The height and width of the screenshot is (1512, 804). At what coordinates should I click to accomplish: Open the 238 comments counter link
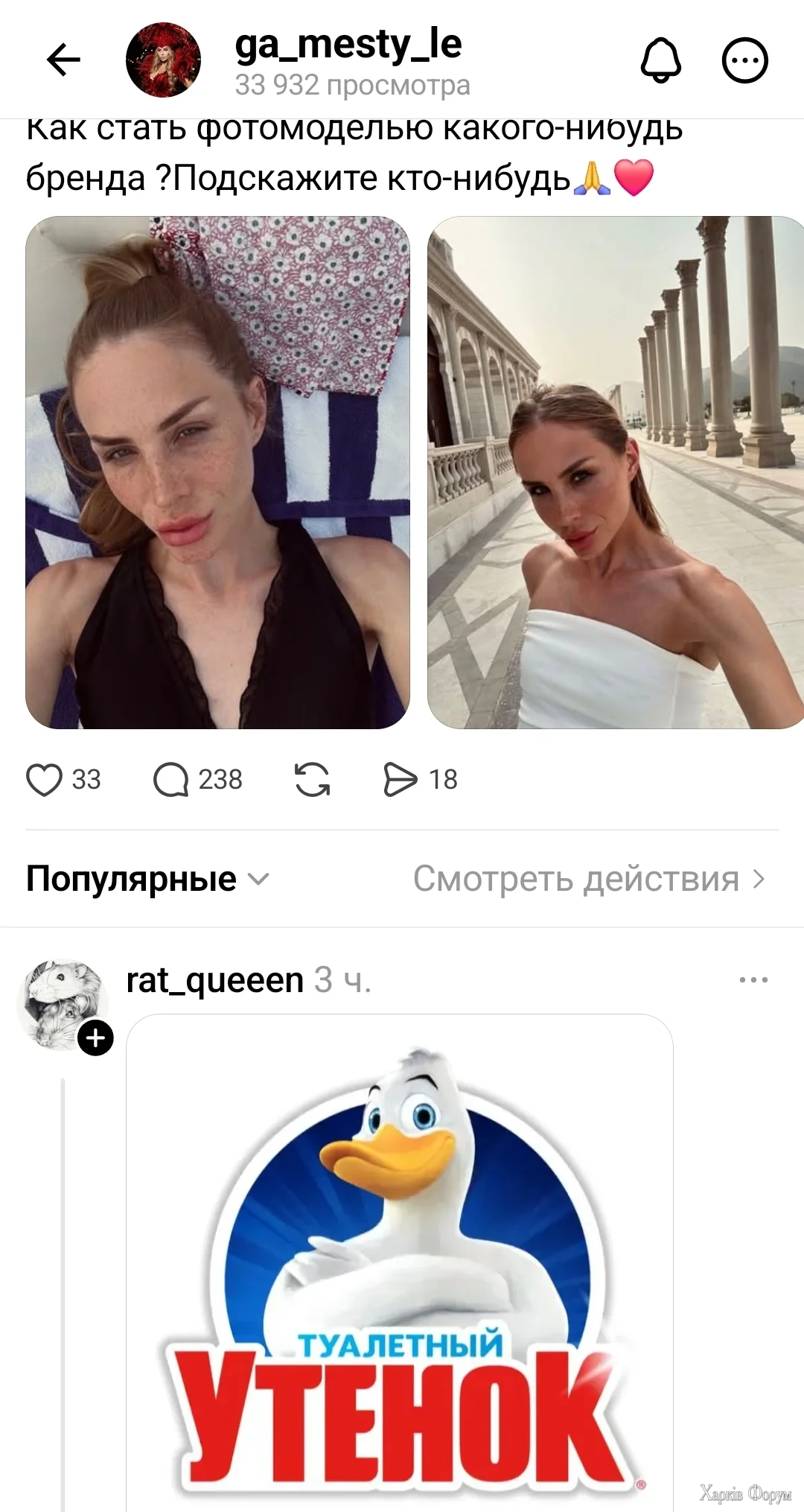click(219, 779)
